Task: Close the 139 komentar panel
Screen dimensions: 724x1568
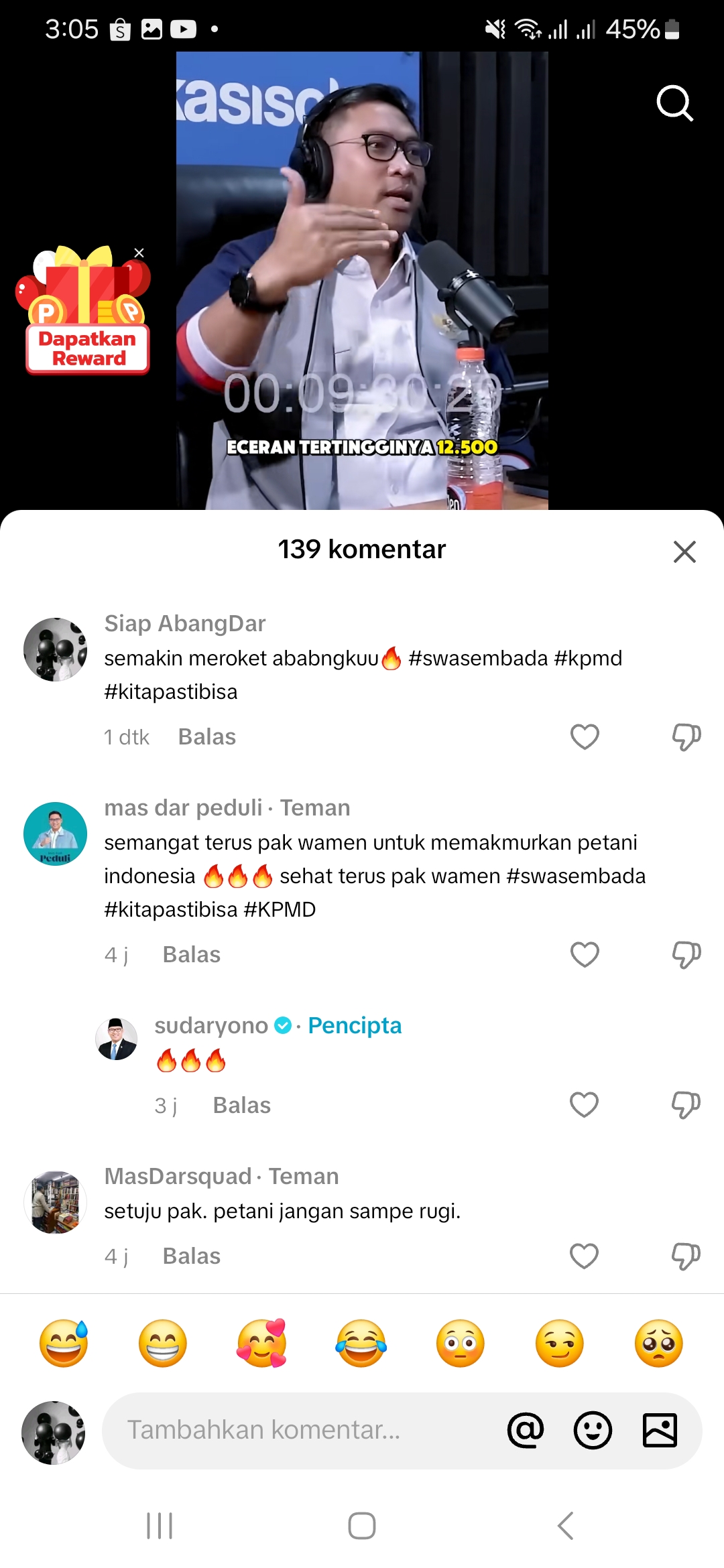Action: click(x=684, y=551)
